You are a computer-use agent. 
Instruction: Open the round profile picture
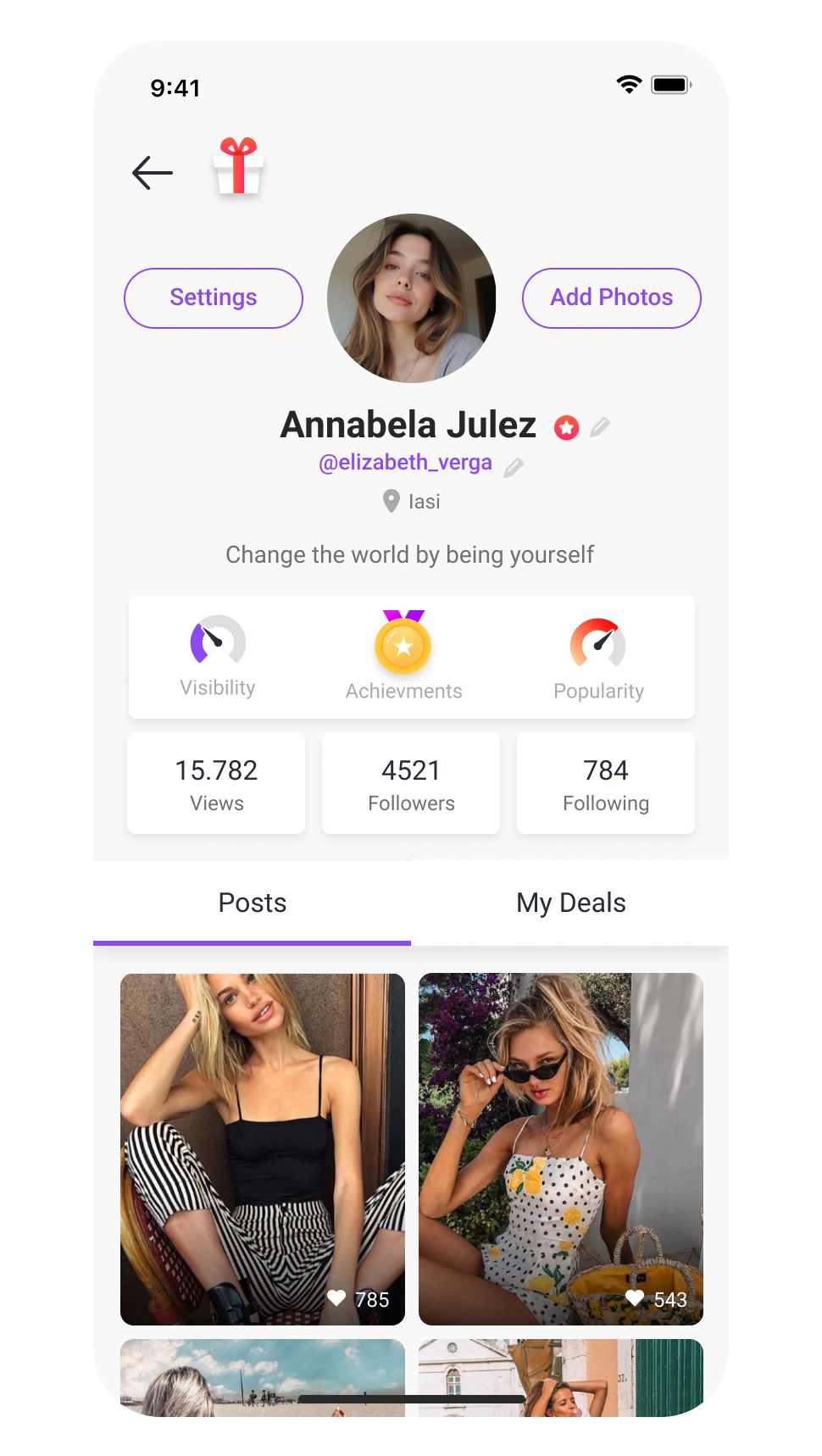coord(412,298)
